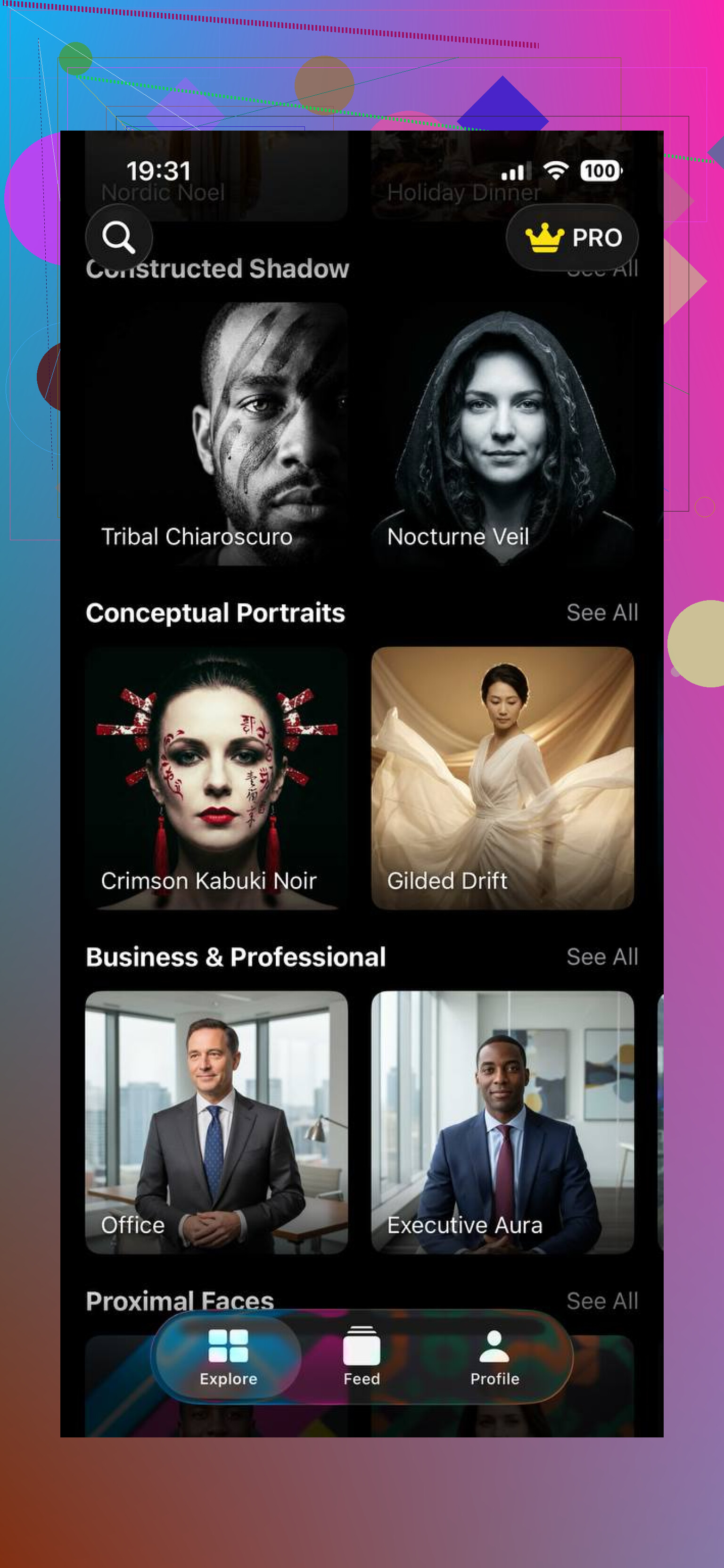The image size is (724, 1568).
Task: Open the search magnifier icon
Action: coord(119,237)
